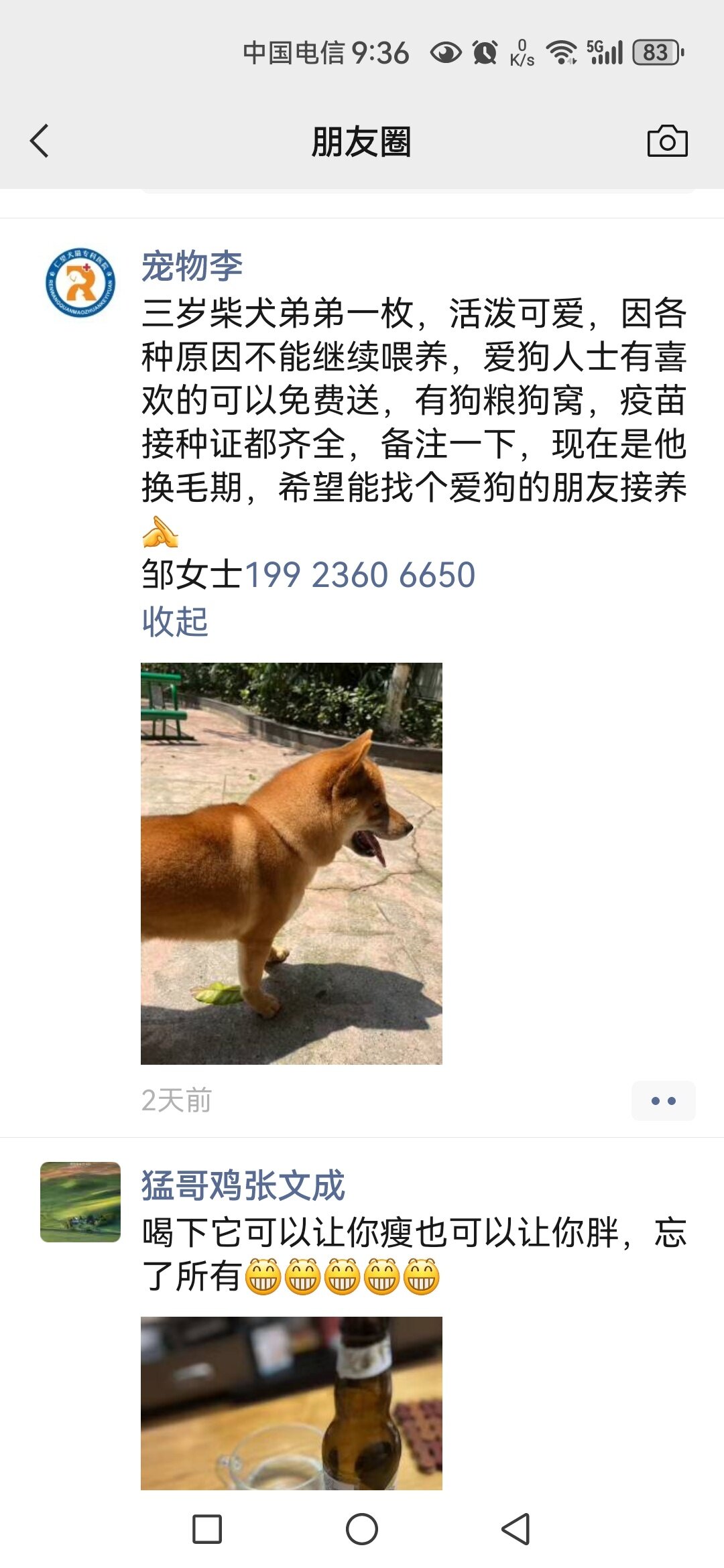Open 猛哥鸡张文成's avatar
Viewport: 724px width, 1568px height.
pyautogui.click(x=80, y=1201)
